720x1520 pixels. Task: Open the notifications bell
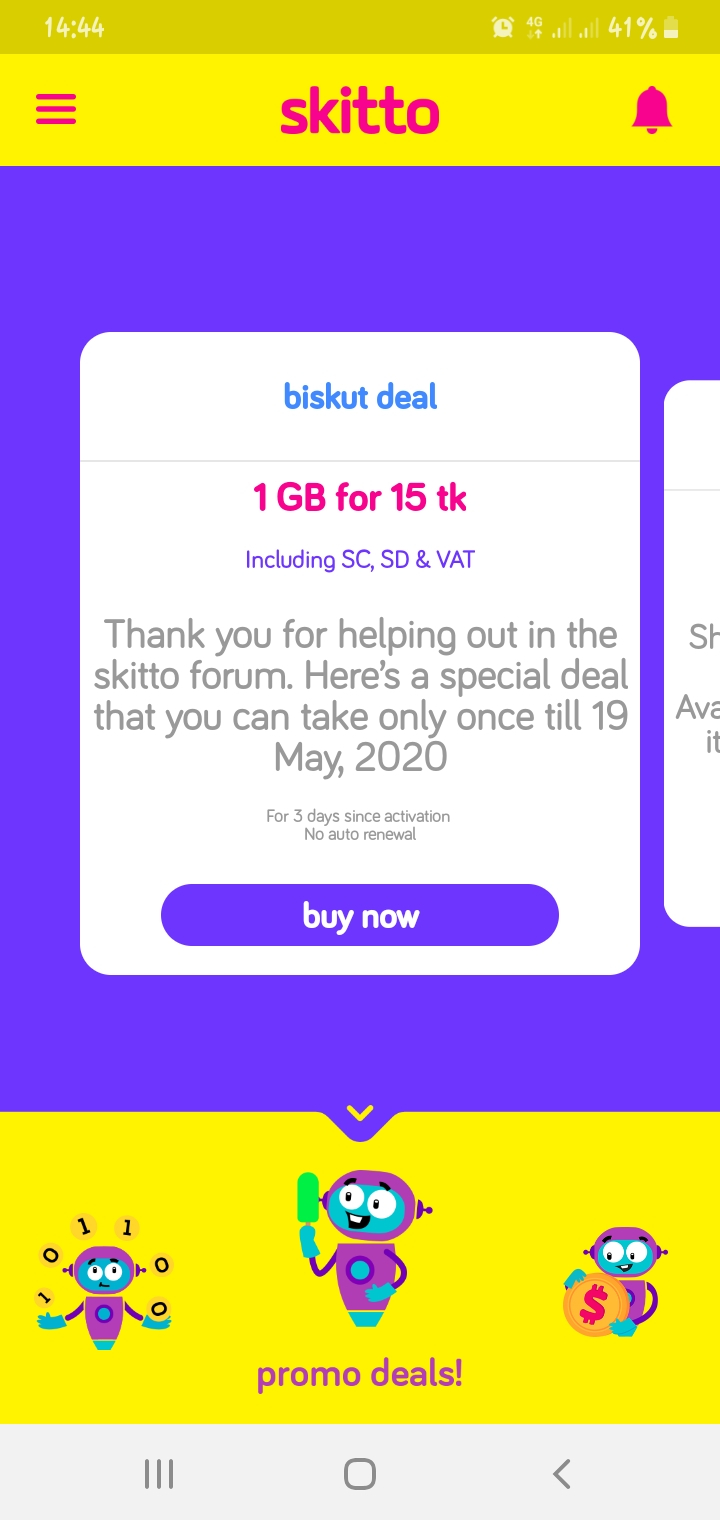(x=652, y=110)
